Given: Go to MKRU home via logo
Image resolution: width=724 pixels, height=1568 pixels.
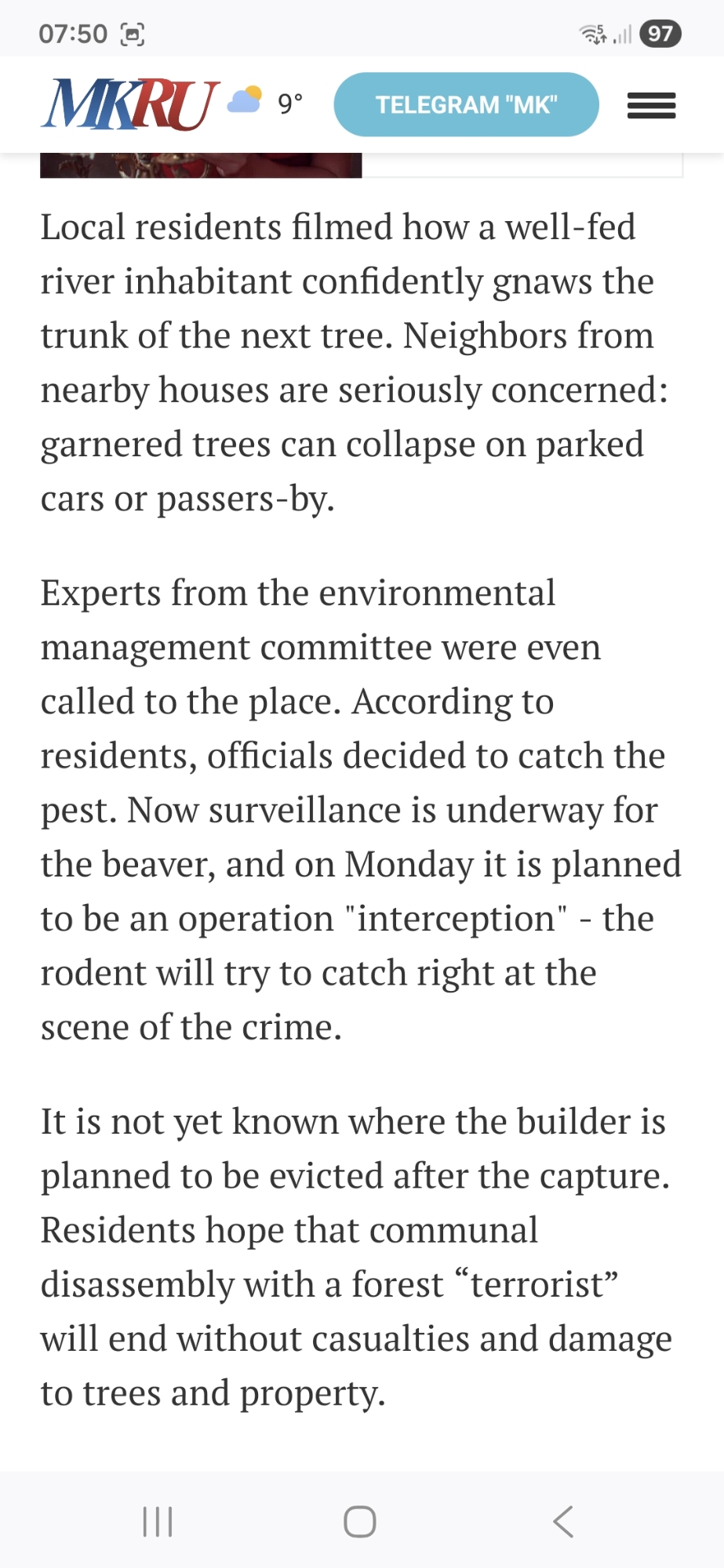Looking at the screenshot, I should point(130,104).
